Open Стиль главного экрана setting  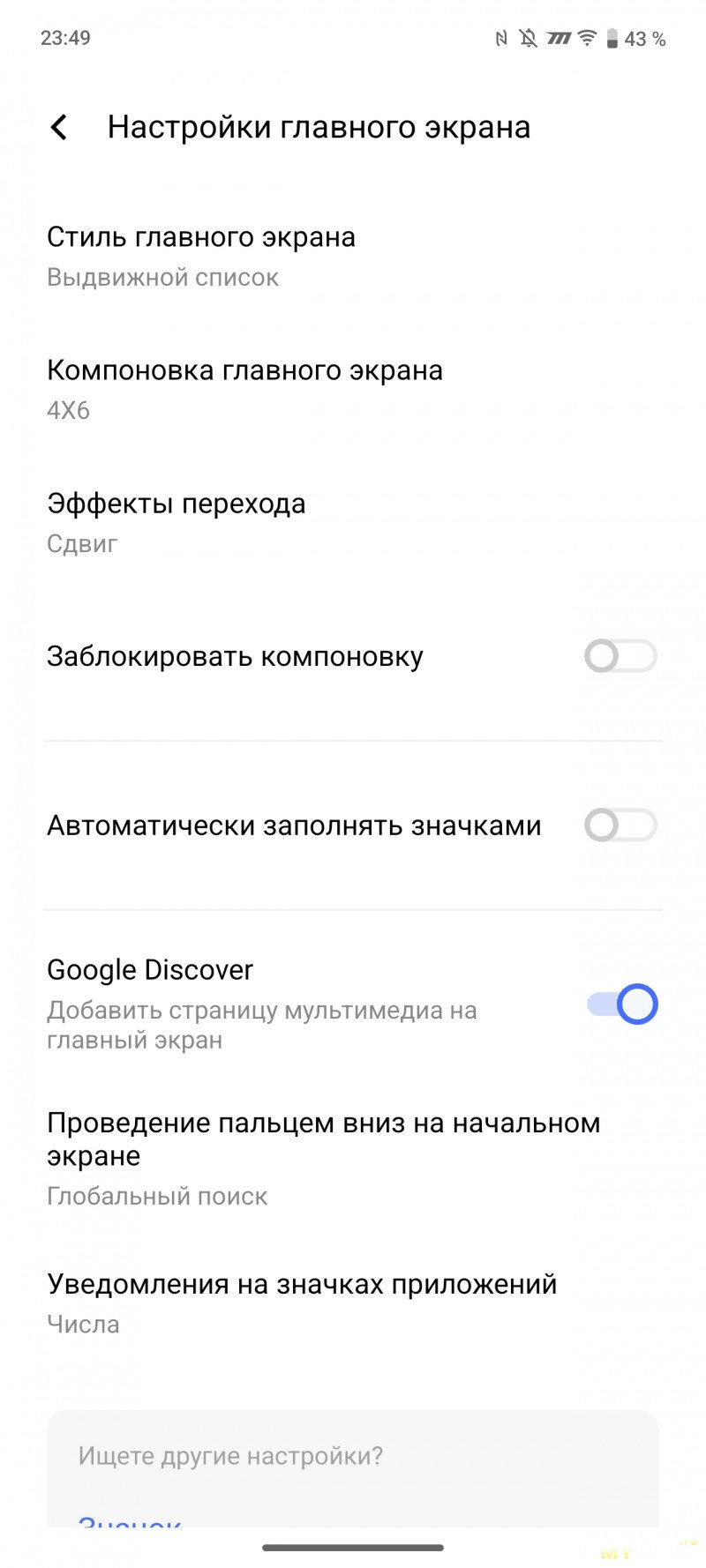353,257
